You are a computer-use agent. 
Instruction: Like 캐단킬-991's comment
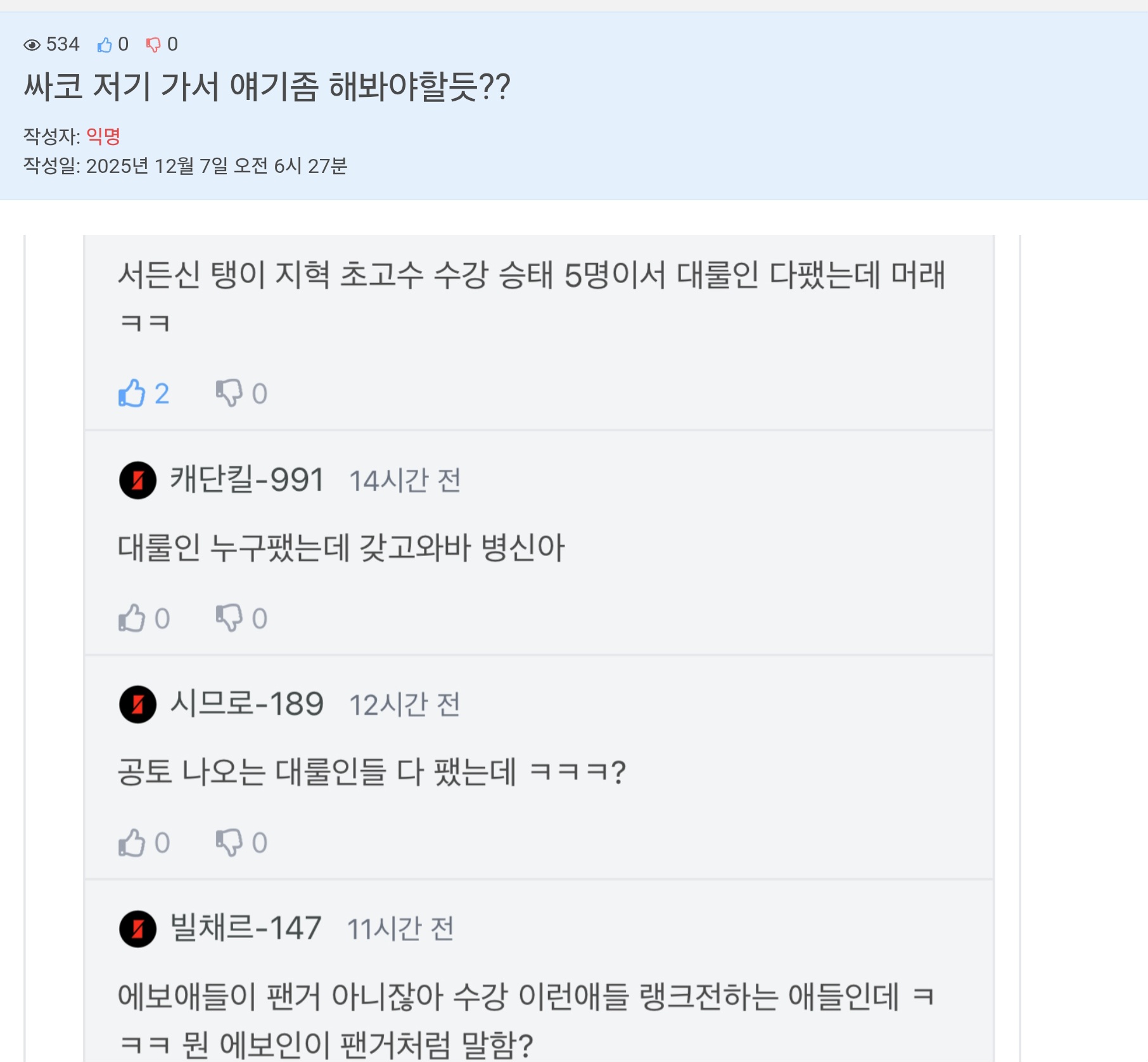[x=132, y=618]
